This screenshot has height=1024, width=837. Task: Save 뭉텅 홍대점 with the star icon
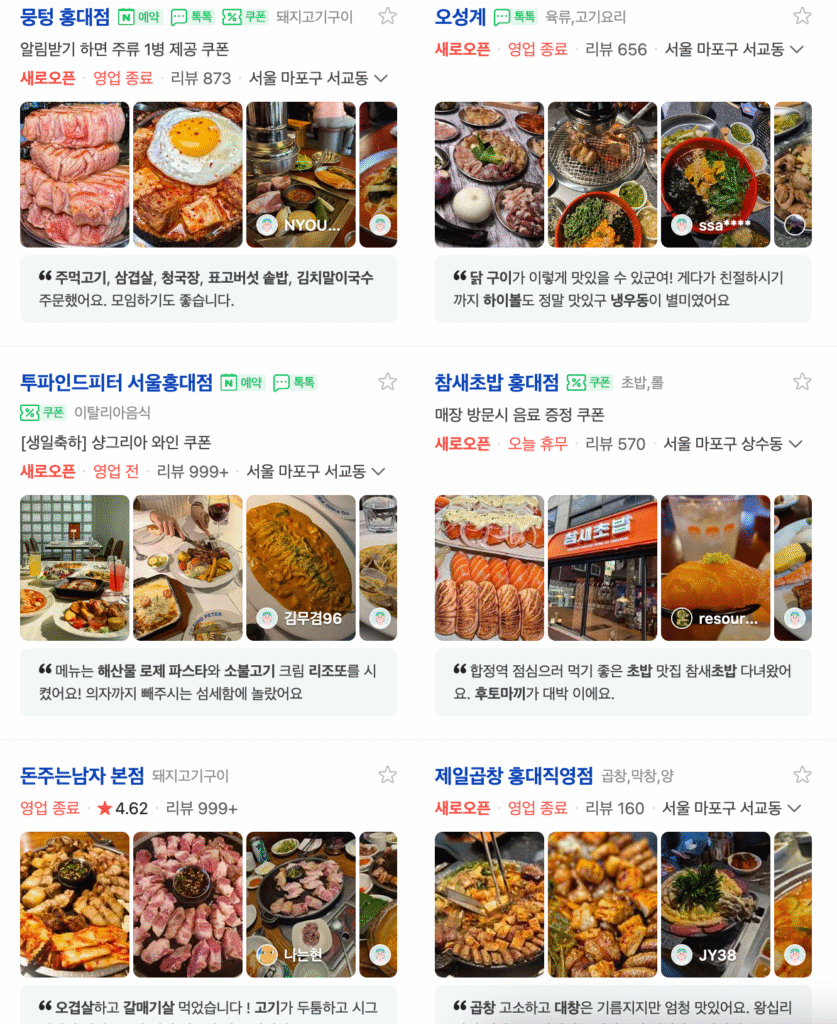point(388,16)
